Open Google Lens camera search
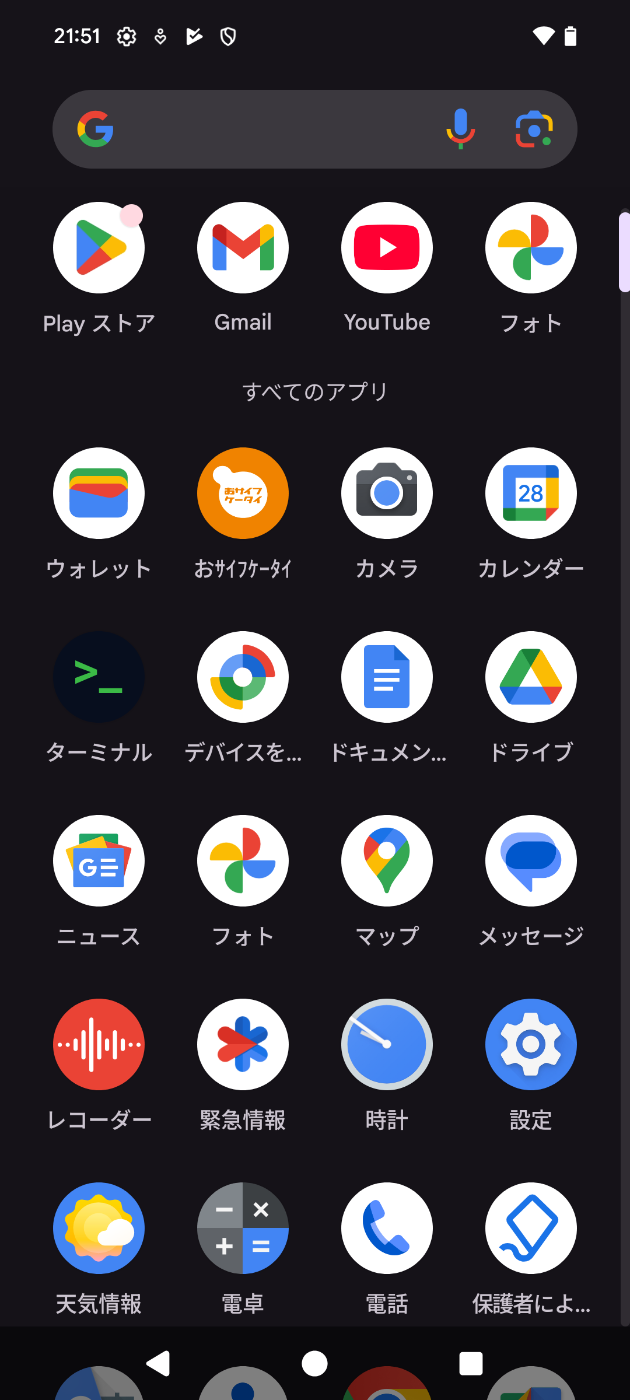This screenshot has width=630, height=1400. pyautogui.click(x=534, y=129)
